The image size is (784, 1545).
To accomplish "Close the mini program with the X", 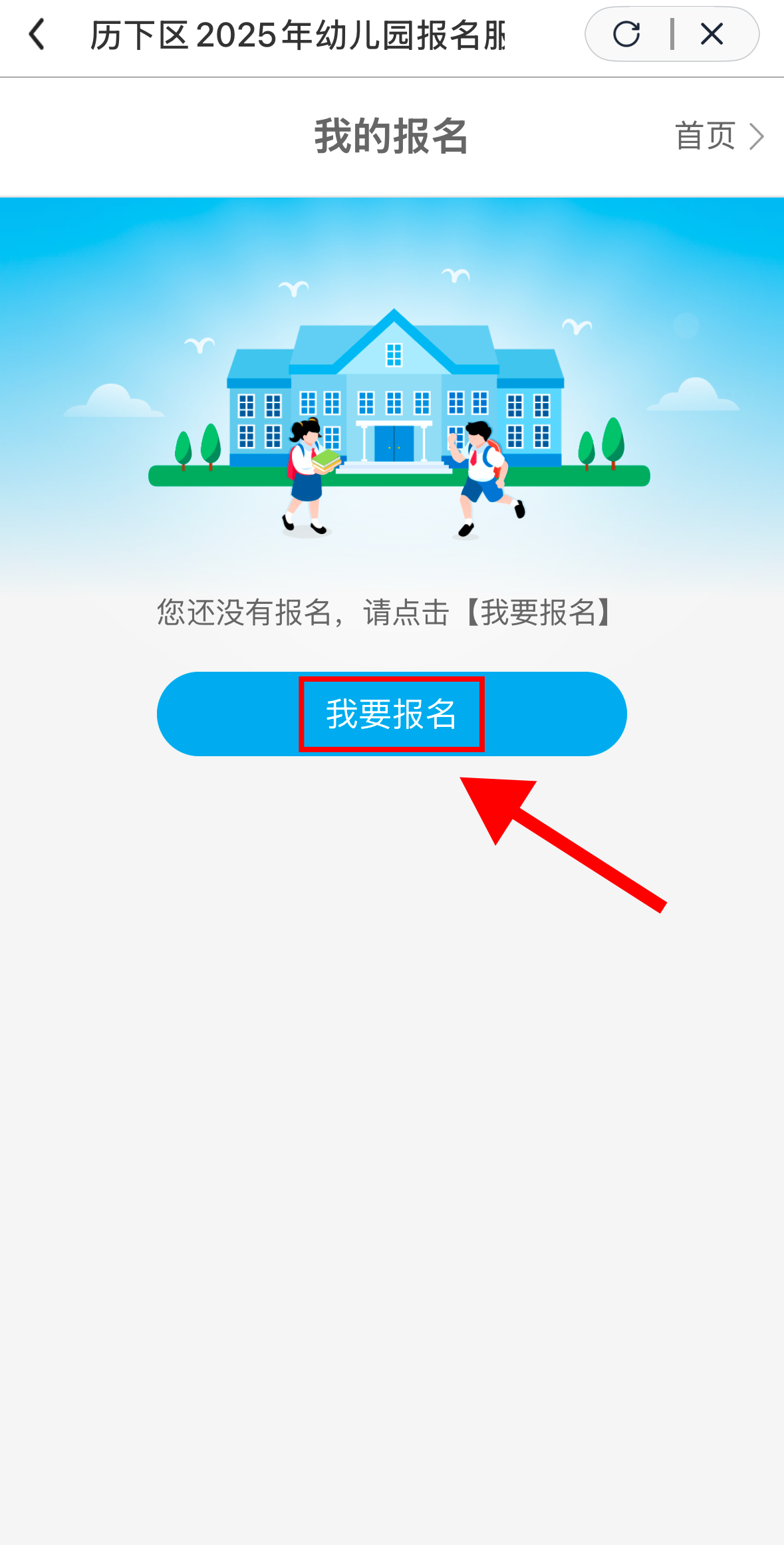I will 712,34.
